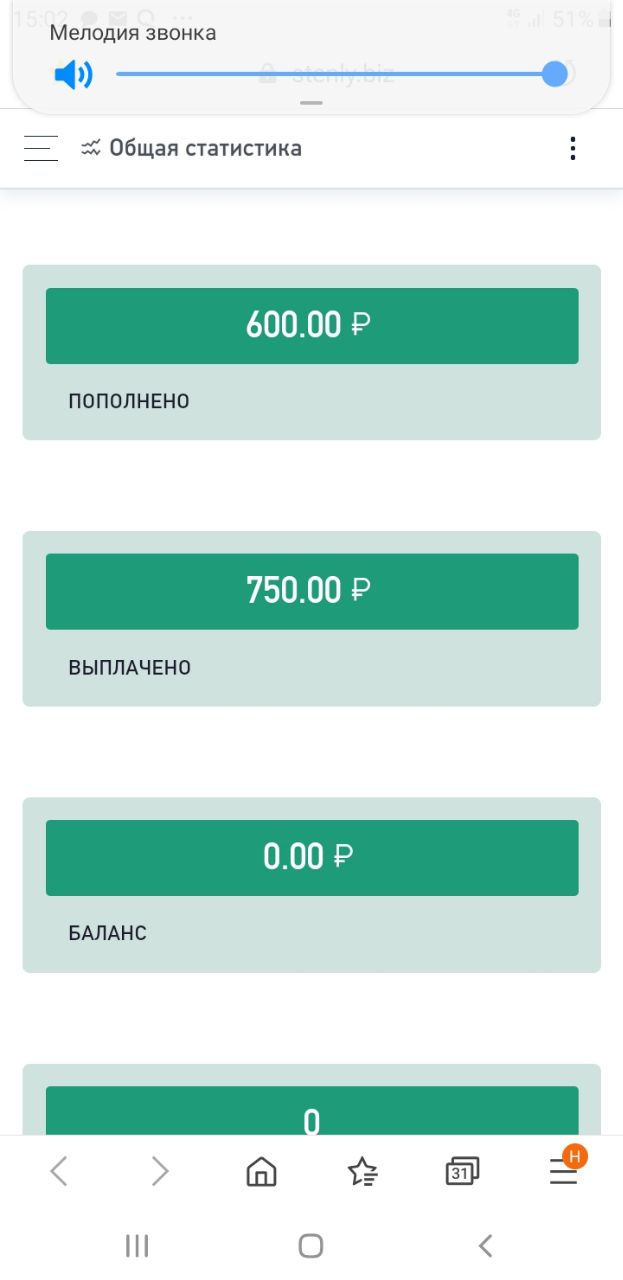The width and height of the screenshot is (623, 1280).
Task: Open the hamburger side menu
Action: (41, 149)
